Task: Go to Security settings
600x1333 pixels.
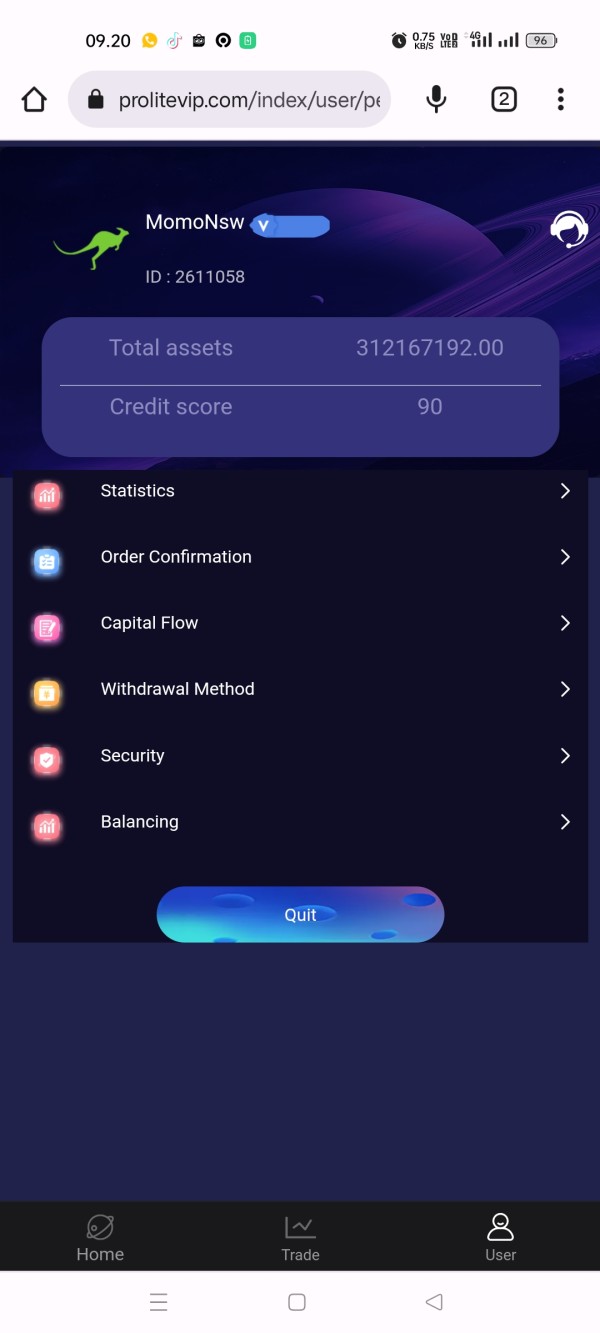Action: [300, 756]
